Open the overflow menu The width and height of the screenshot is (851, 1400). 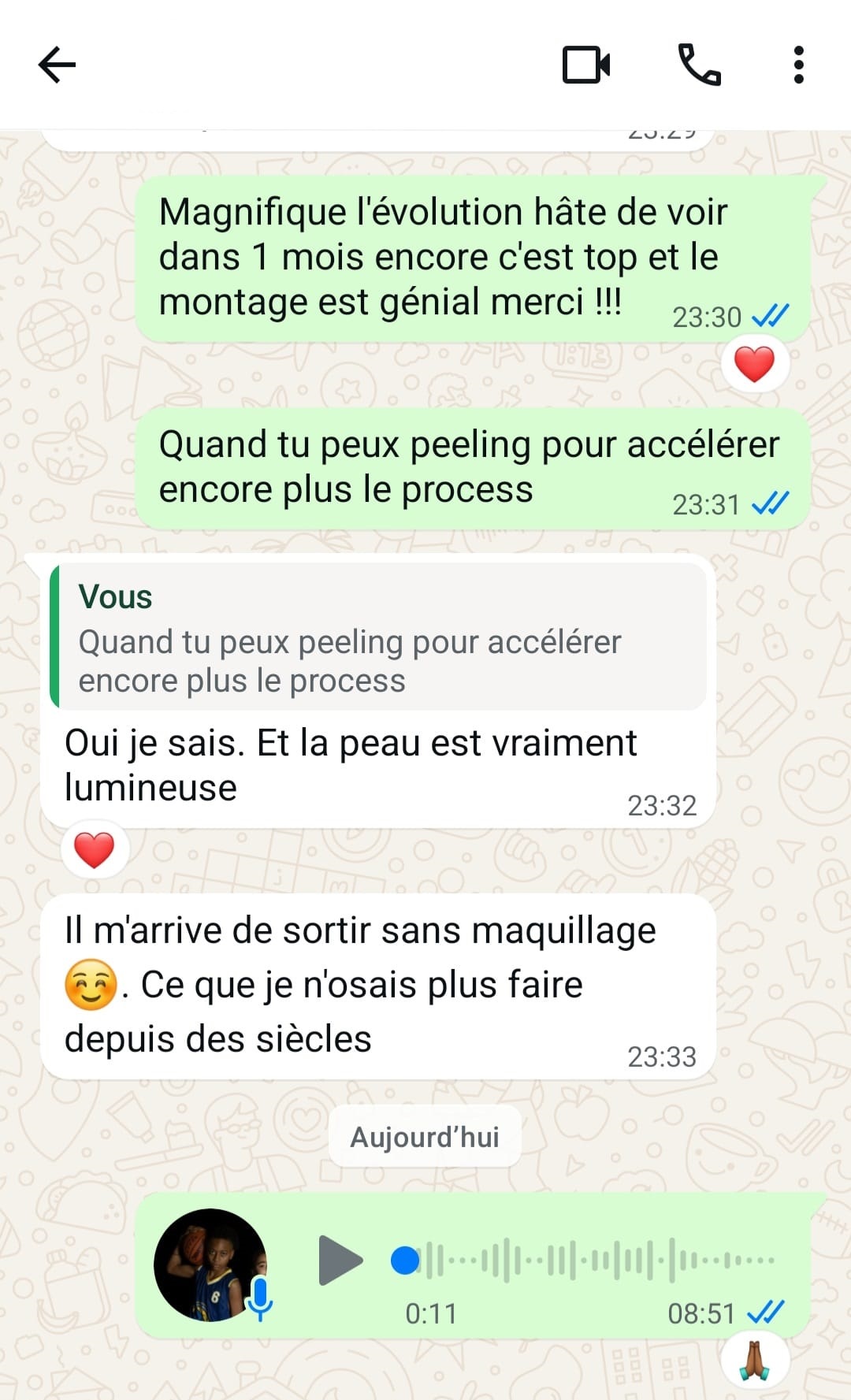coord(798,65)
